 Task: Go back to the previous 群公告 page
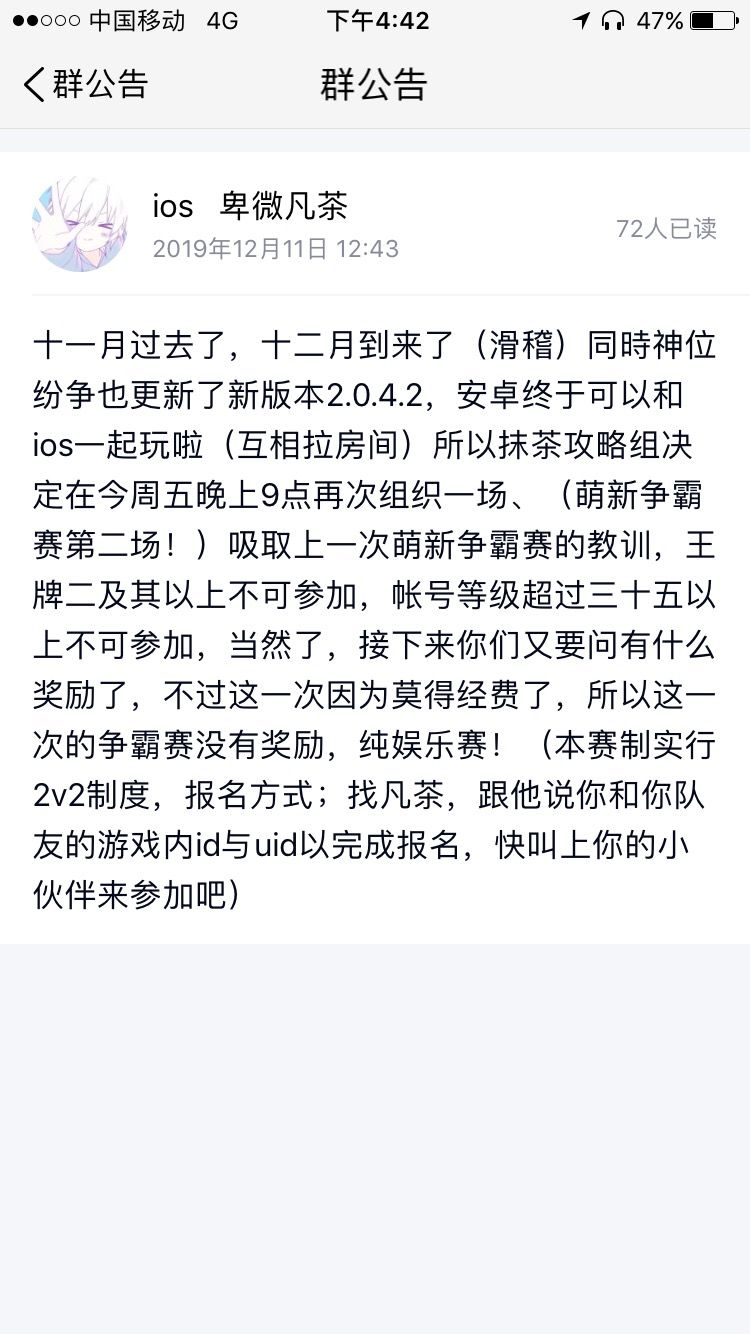click(x=85, y=84)
